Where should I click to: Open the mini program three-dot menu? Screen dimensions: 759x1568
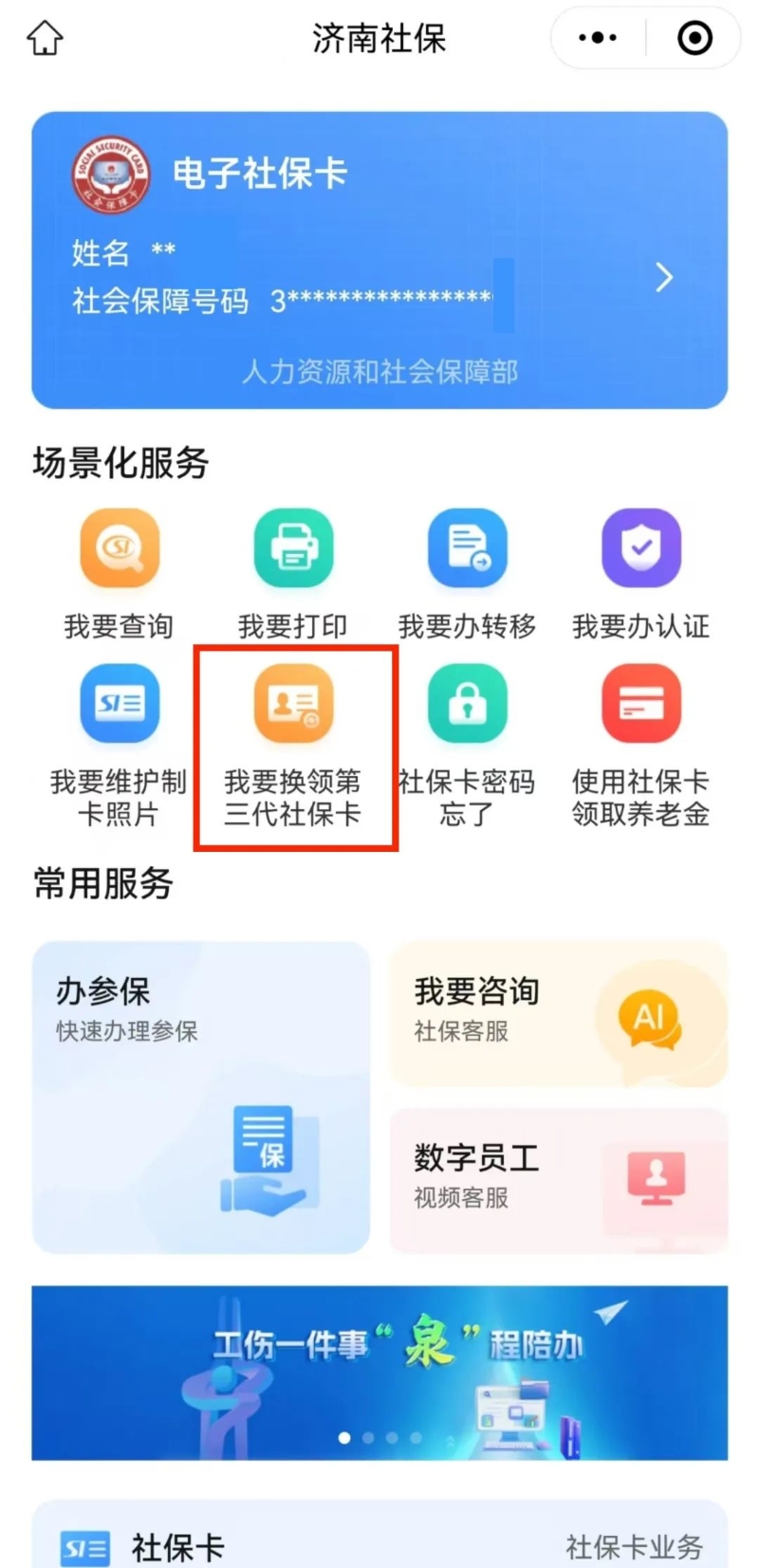coord(597,39)
